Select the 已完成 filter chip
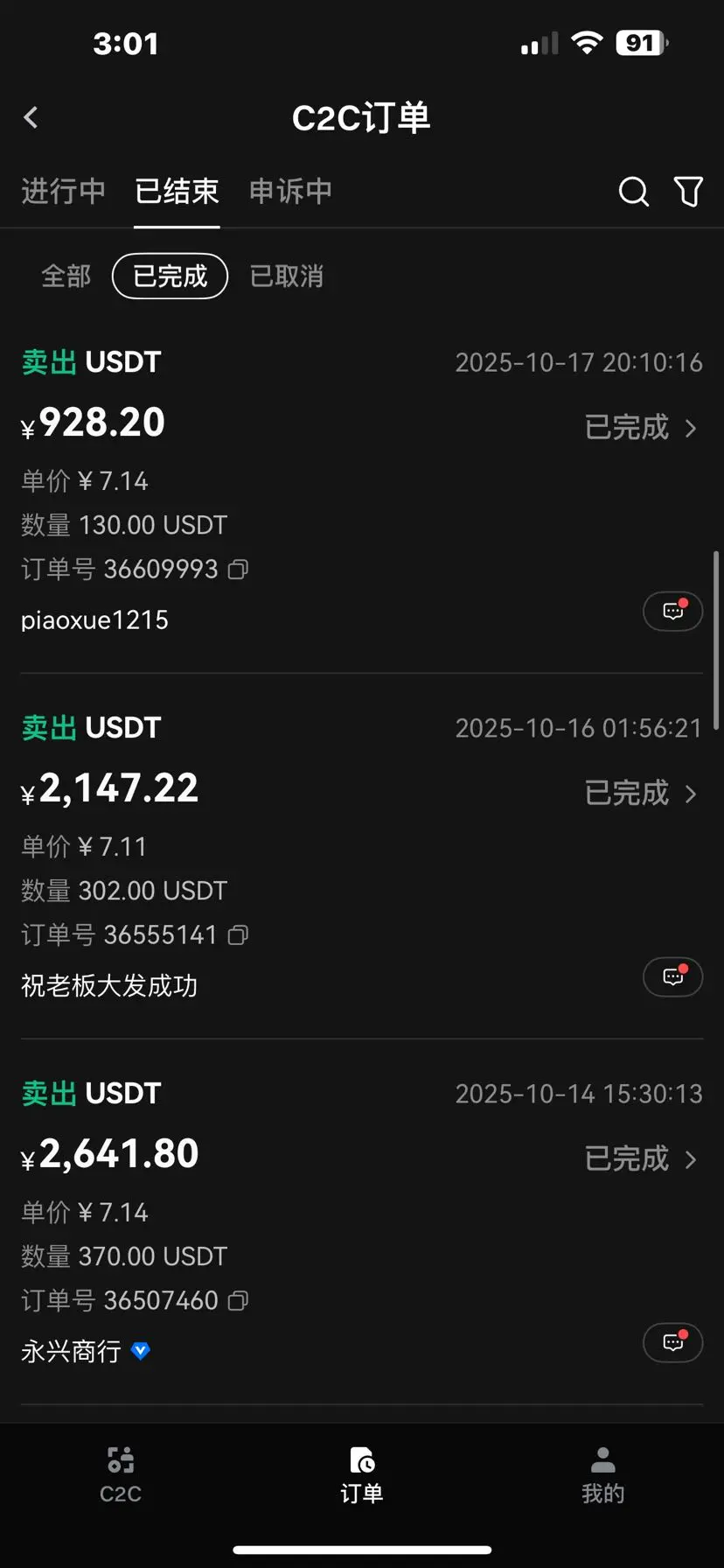 click(170, 276)
